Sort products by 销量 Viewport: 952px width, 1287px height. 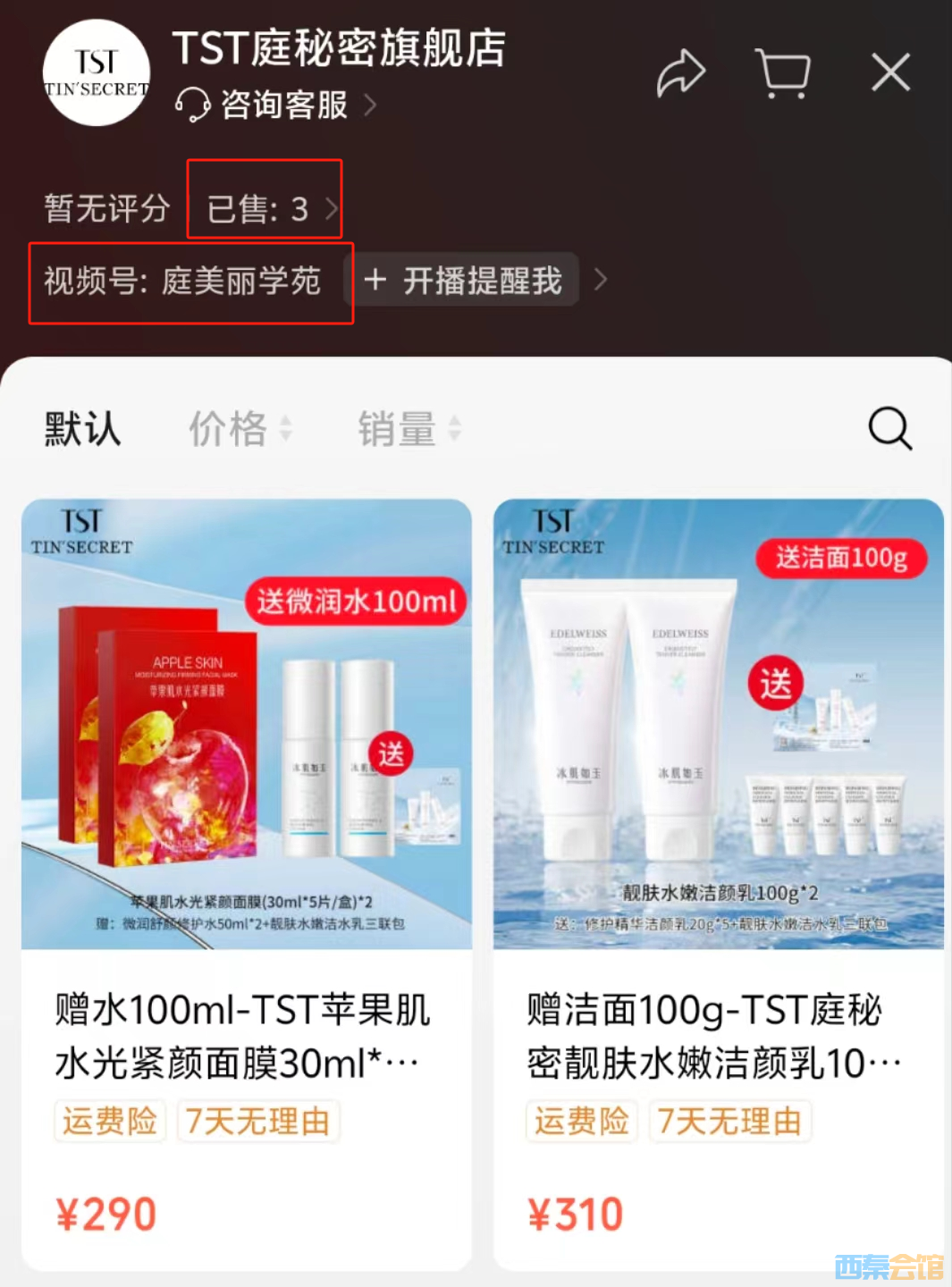408,429
